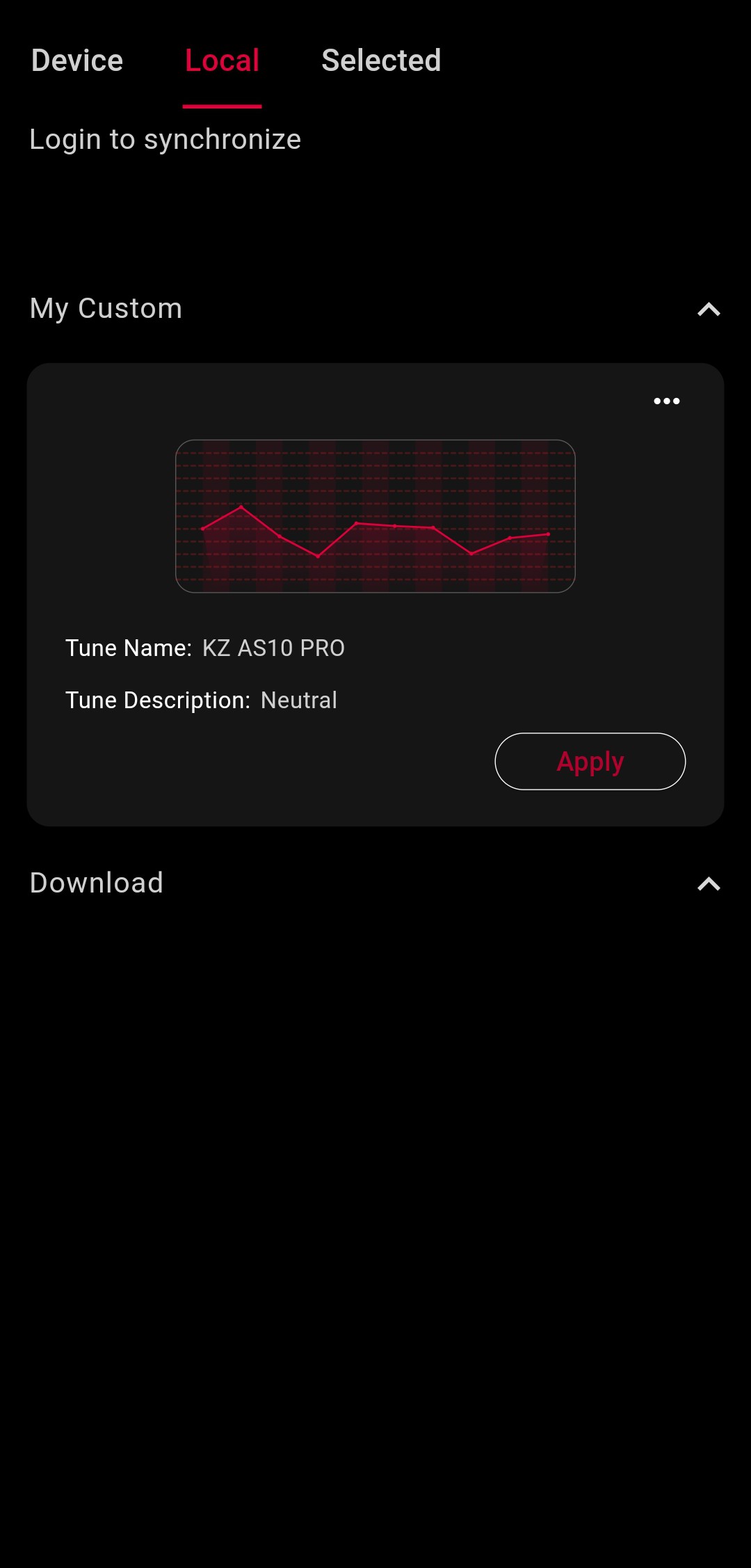Image resolution: width=751 pixels, height=1568 pixels.
Task: Open the Selected tab
Action: coord(381,61)
